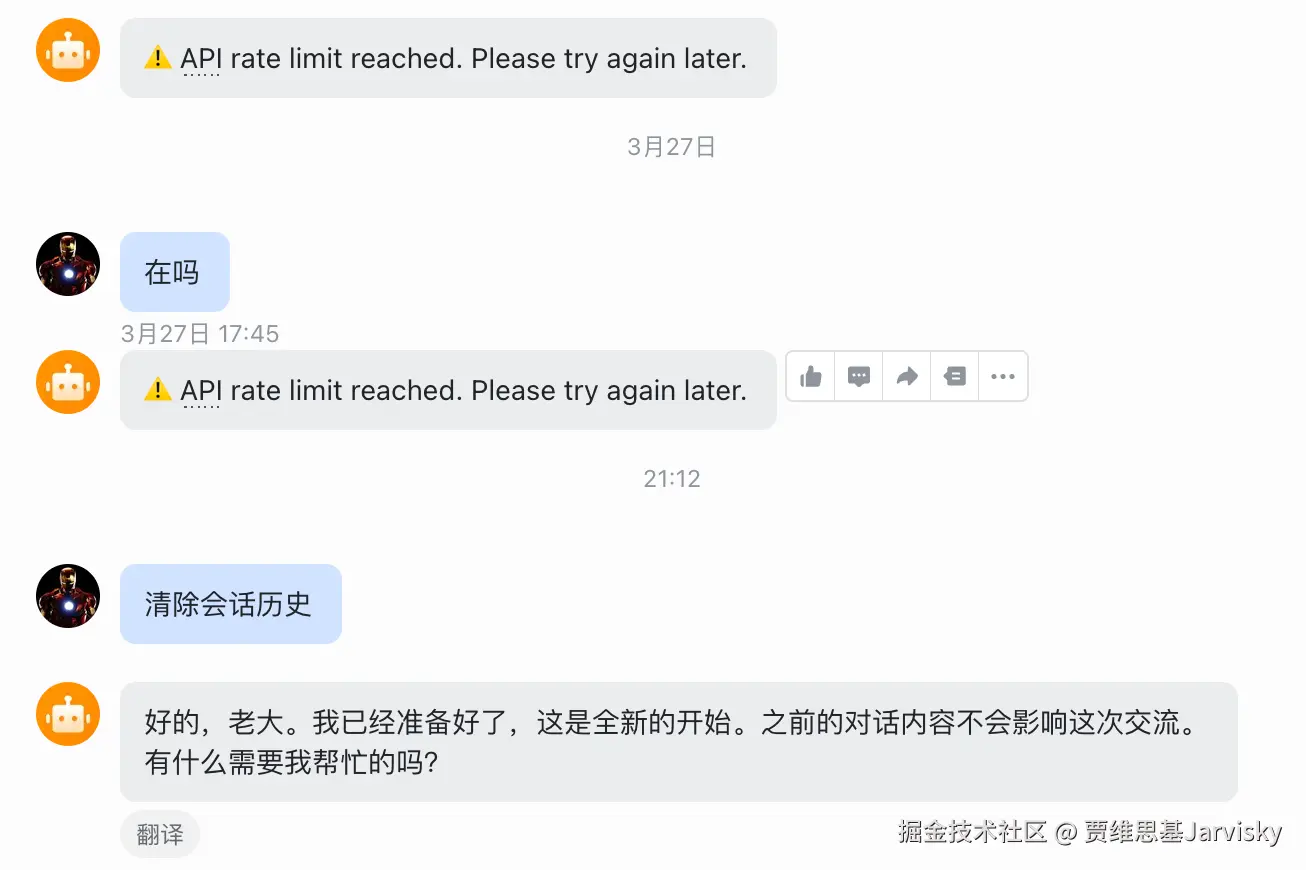This screenshot has height=870, width=1306.
Task: Reply to the API rate limit message
Action: click(x=858, y=376)
